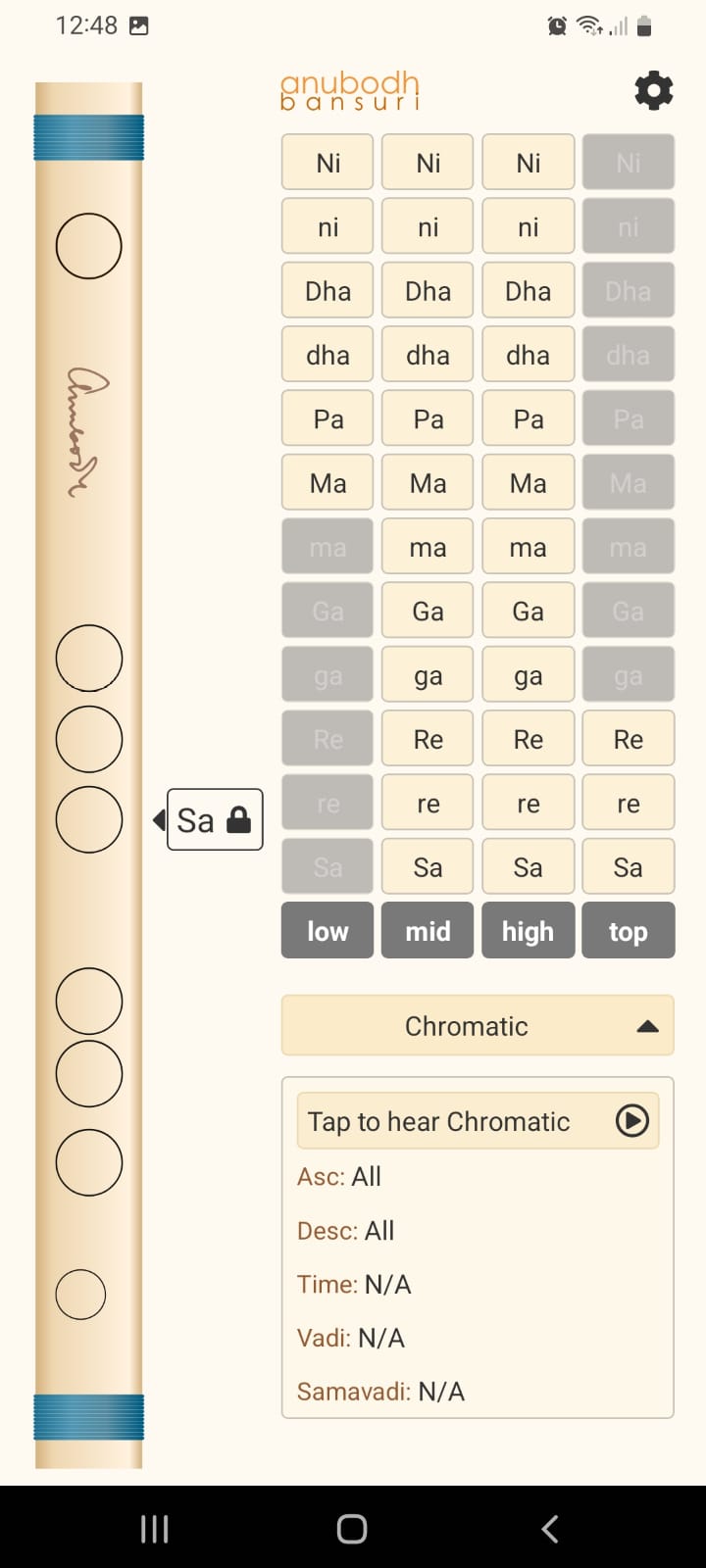Play Dha in the low column

coord(328,291)
